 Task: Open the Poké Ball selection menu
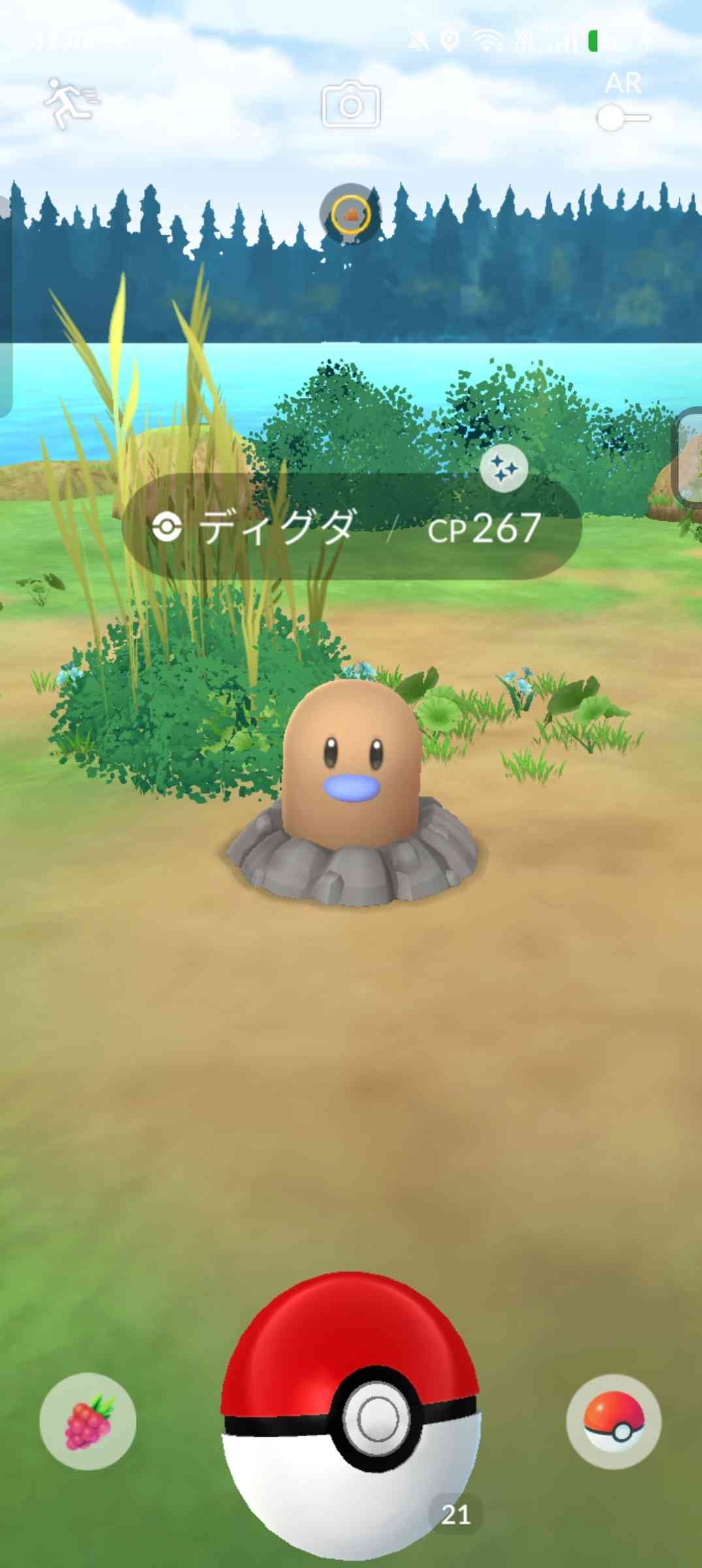(x=613, y=1421)
